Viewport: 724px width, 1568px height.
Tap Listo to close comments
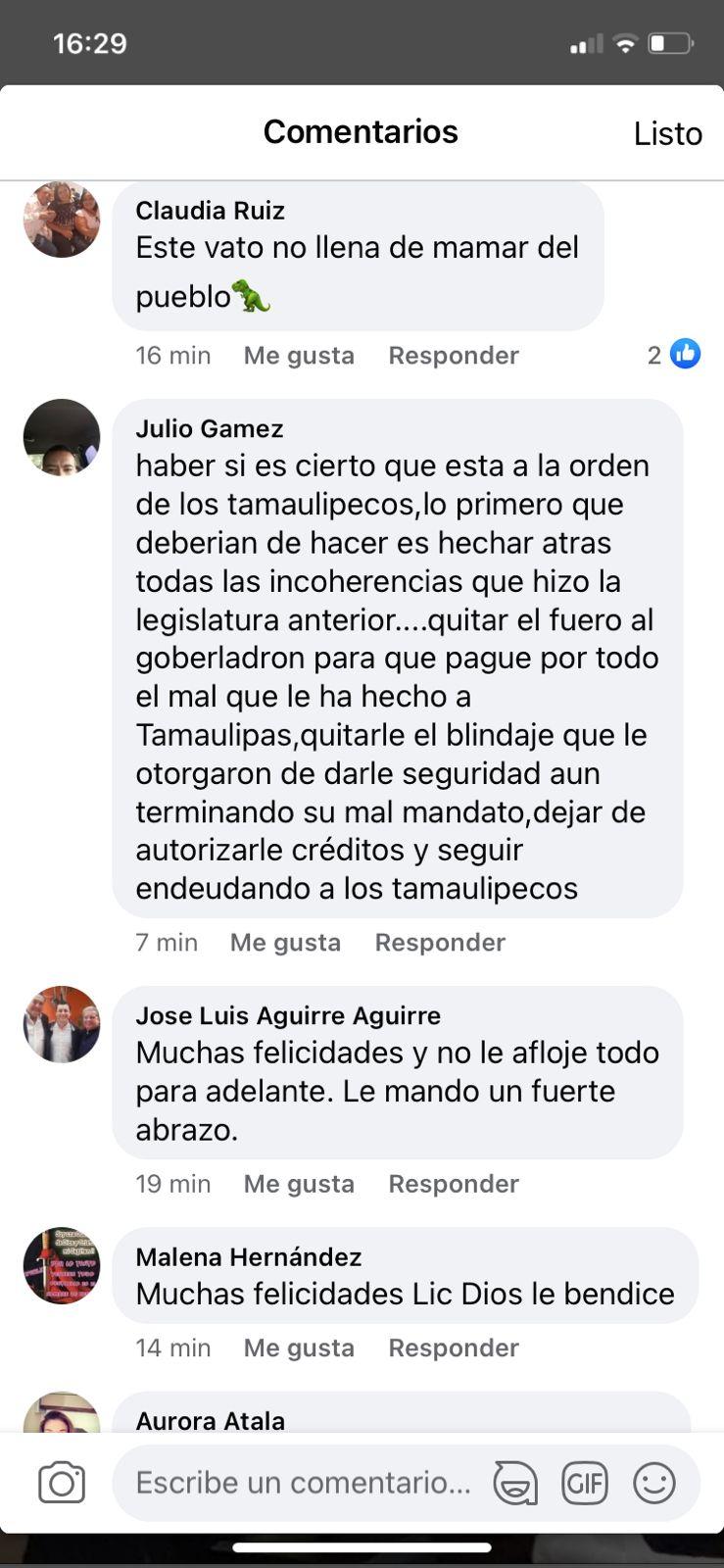(667, 133)
